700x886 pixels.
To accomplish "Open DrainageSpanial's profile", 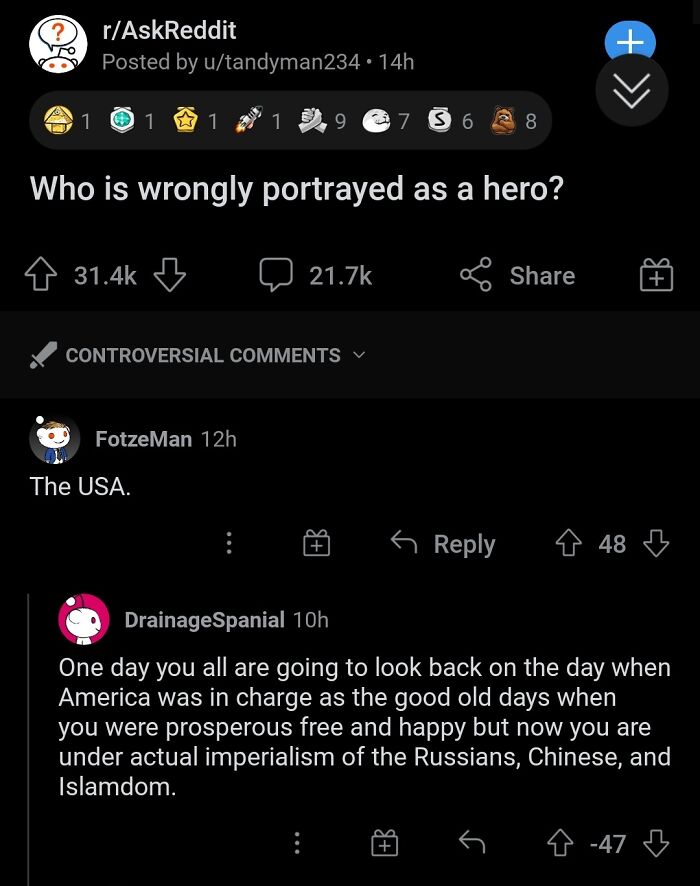I will (x=204, y=619).
